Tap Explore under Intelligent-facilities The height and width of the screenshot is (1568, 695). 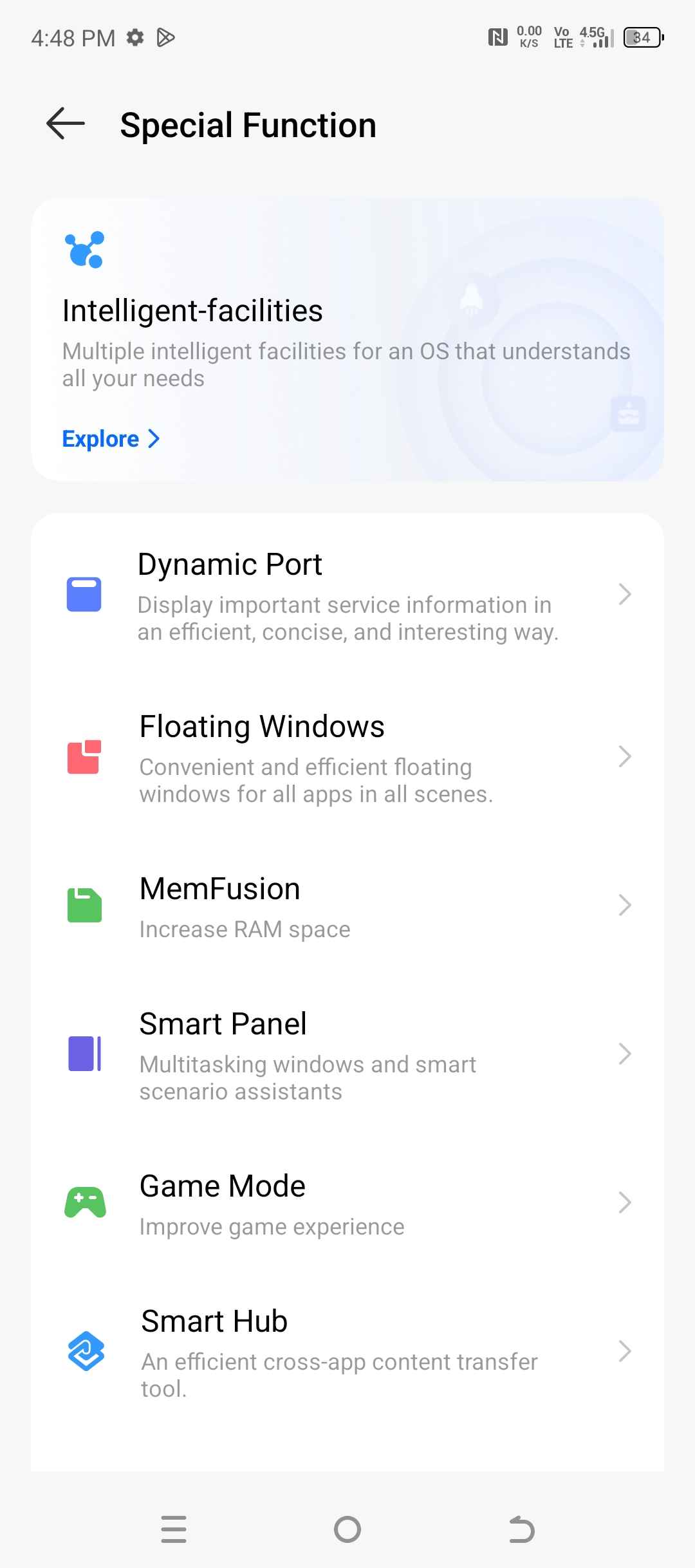coord(111,439)
